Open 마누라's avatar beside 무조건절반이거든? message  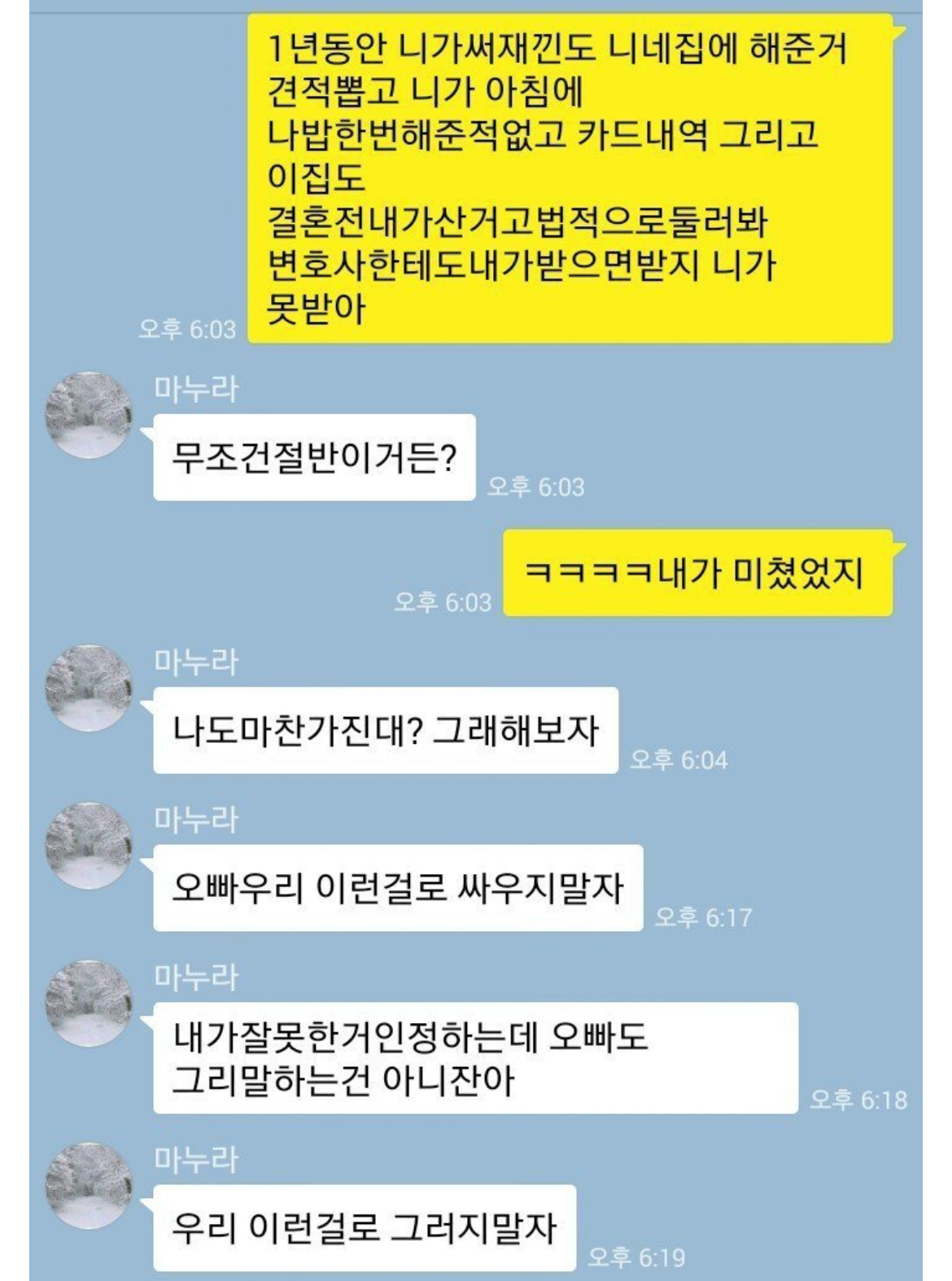point(88,415)
